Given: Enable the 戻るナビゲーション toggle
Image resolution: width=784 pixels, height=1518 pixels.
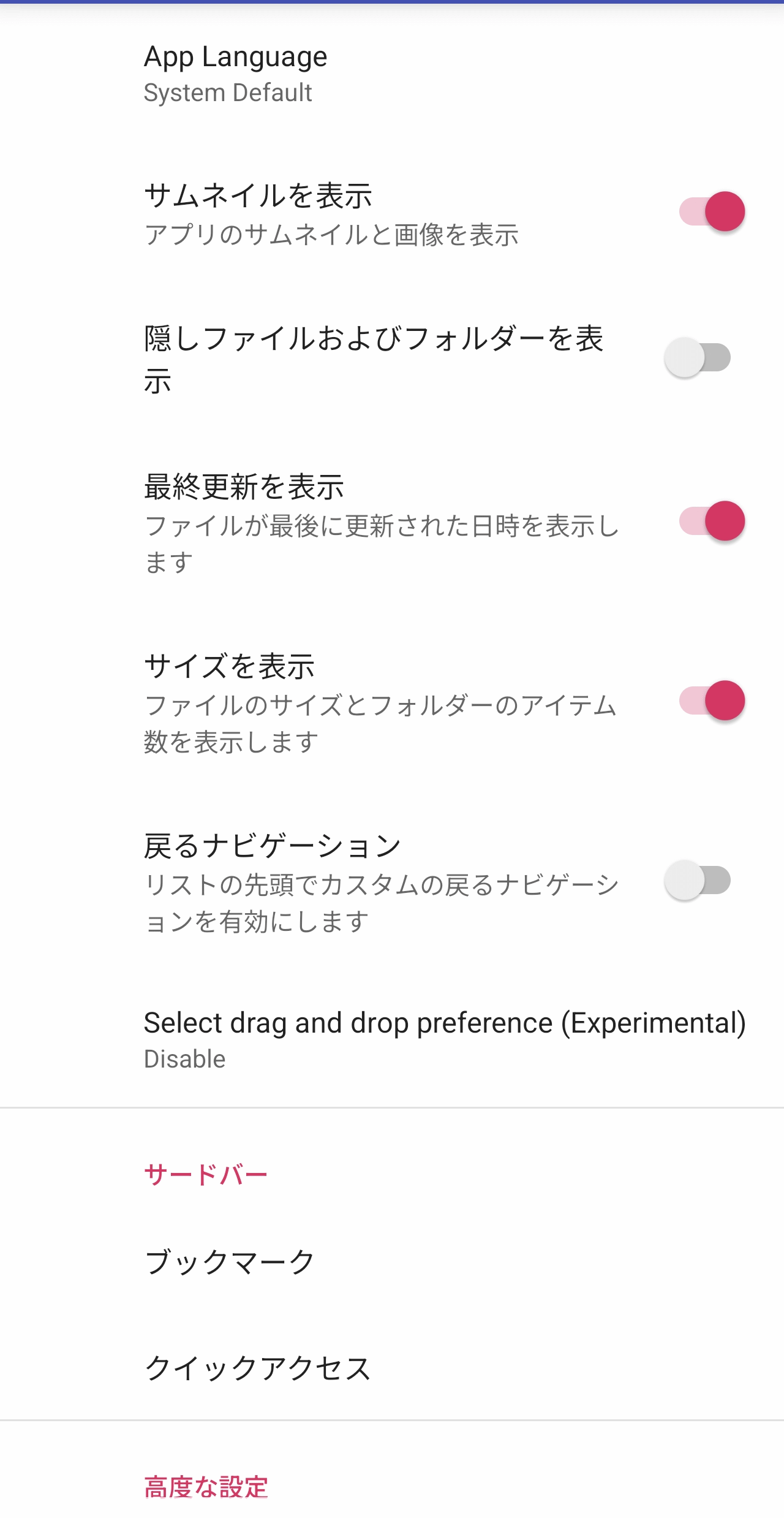Looking at the screenshot, I should [698, 881].
